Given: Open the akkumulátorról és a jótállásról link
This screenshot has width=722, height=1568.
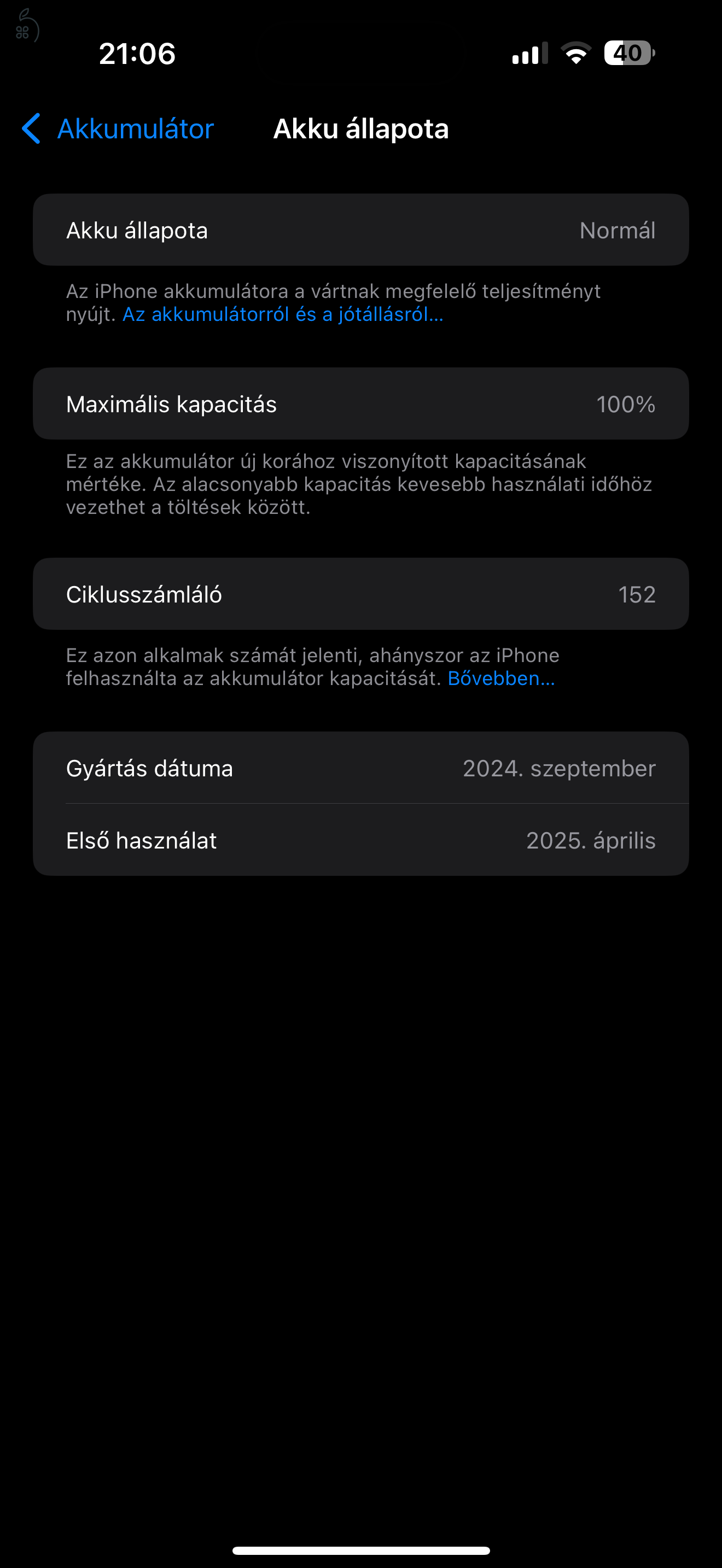Looking at the screenshot, I should (x=282, y=315).
